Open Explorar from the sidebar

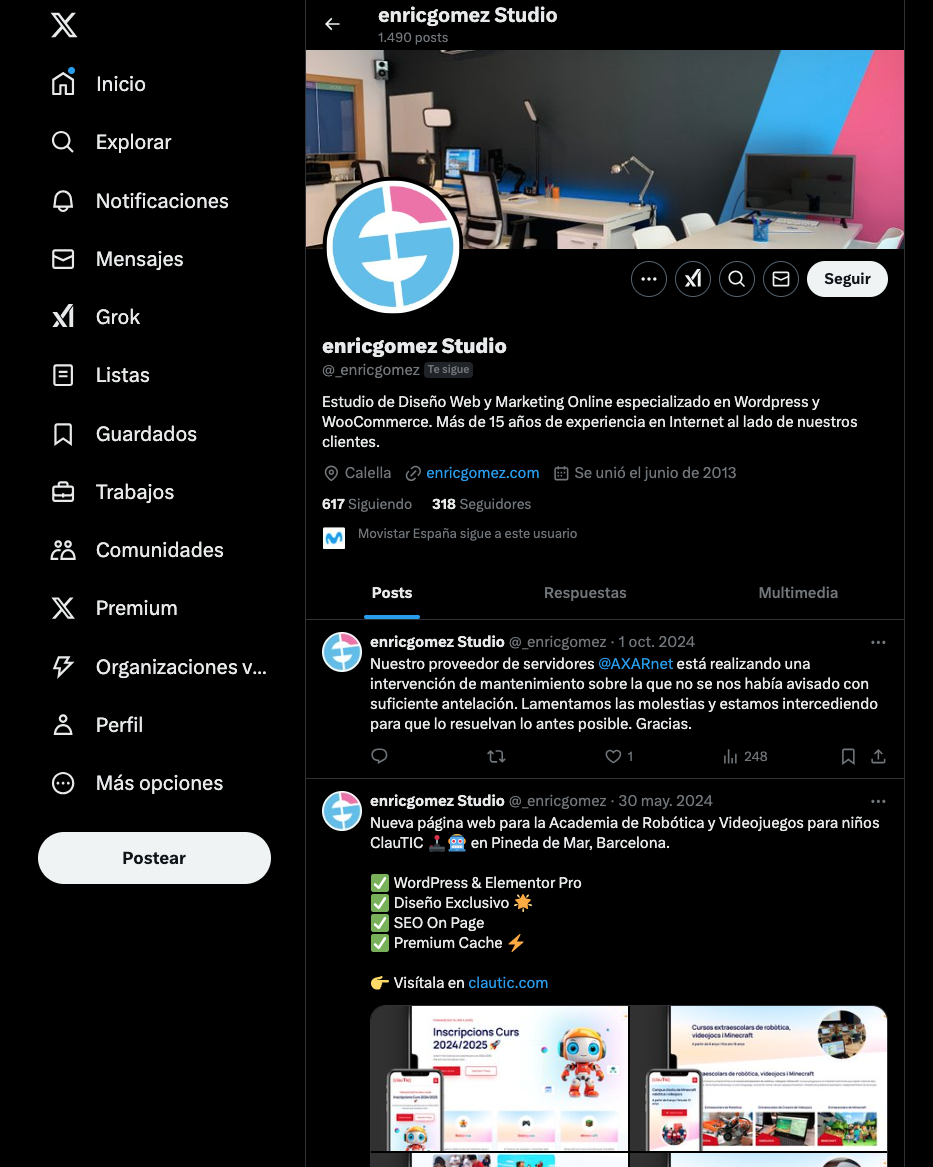pyautogui.click(x=133, y=142)
